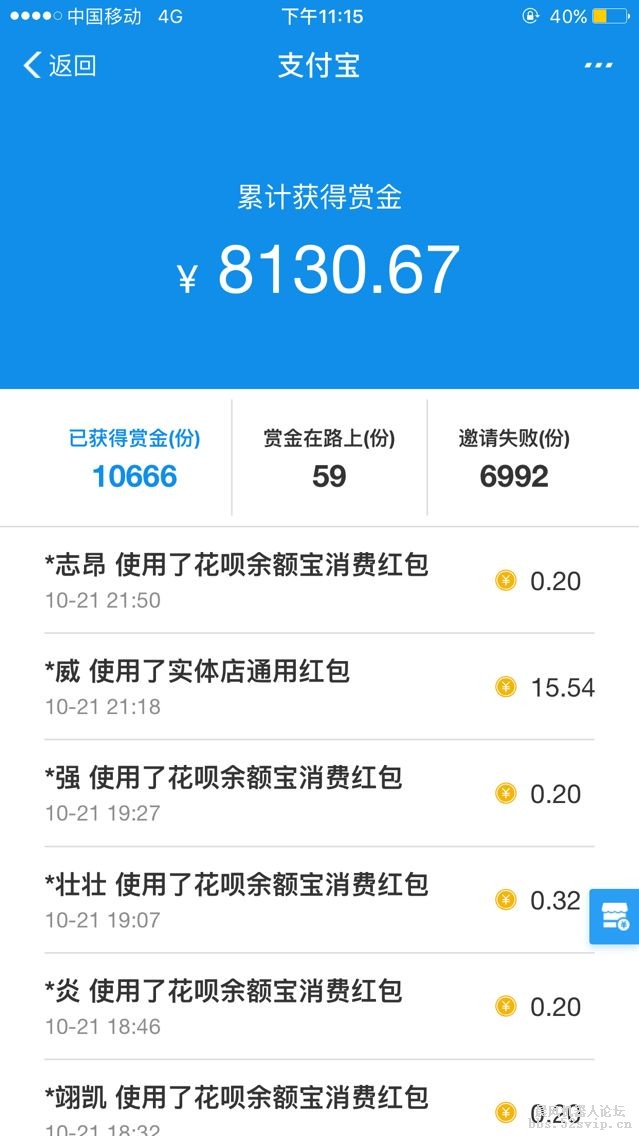Switch to 已获得赏金(份) tab
Image resolution: width=639 pixels, height=1136 pixels.
(x=134, y=458)
